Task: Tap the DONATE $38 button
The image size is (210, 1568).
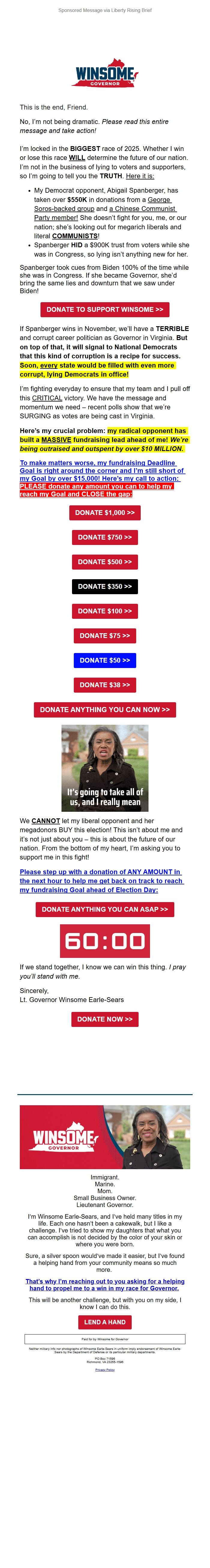Action: click(105, 685)
